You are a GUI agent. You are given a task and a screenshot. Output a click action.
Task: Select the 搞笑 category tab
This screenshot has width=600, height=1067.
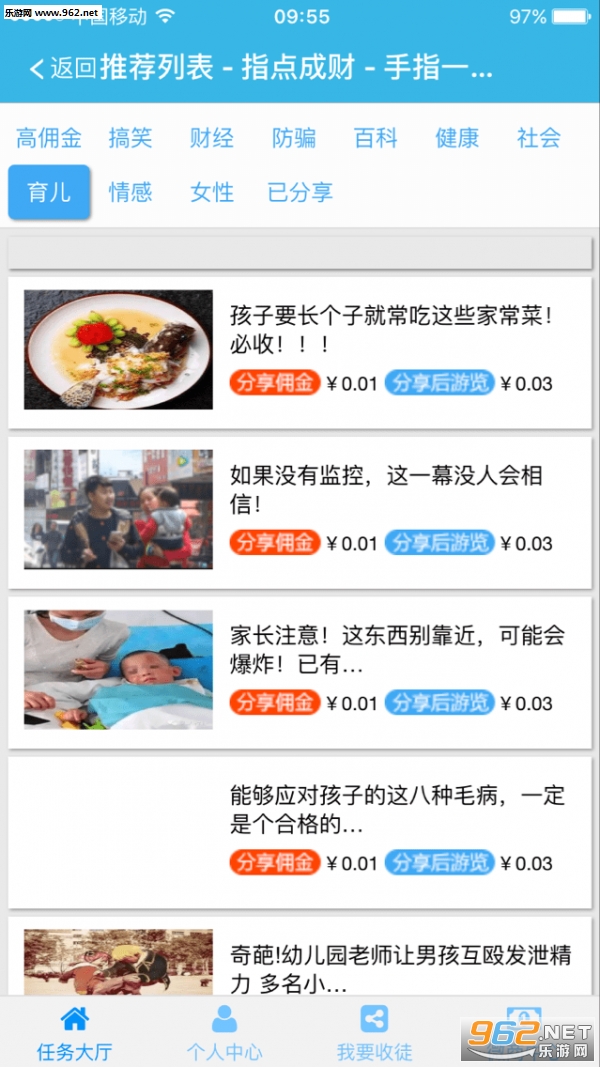point(130,138)
